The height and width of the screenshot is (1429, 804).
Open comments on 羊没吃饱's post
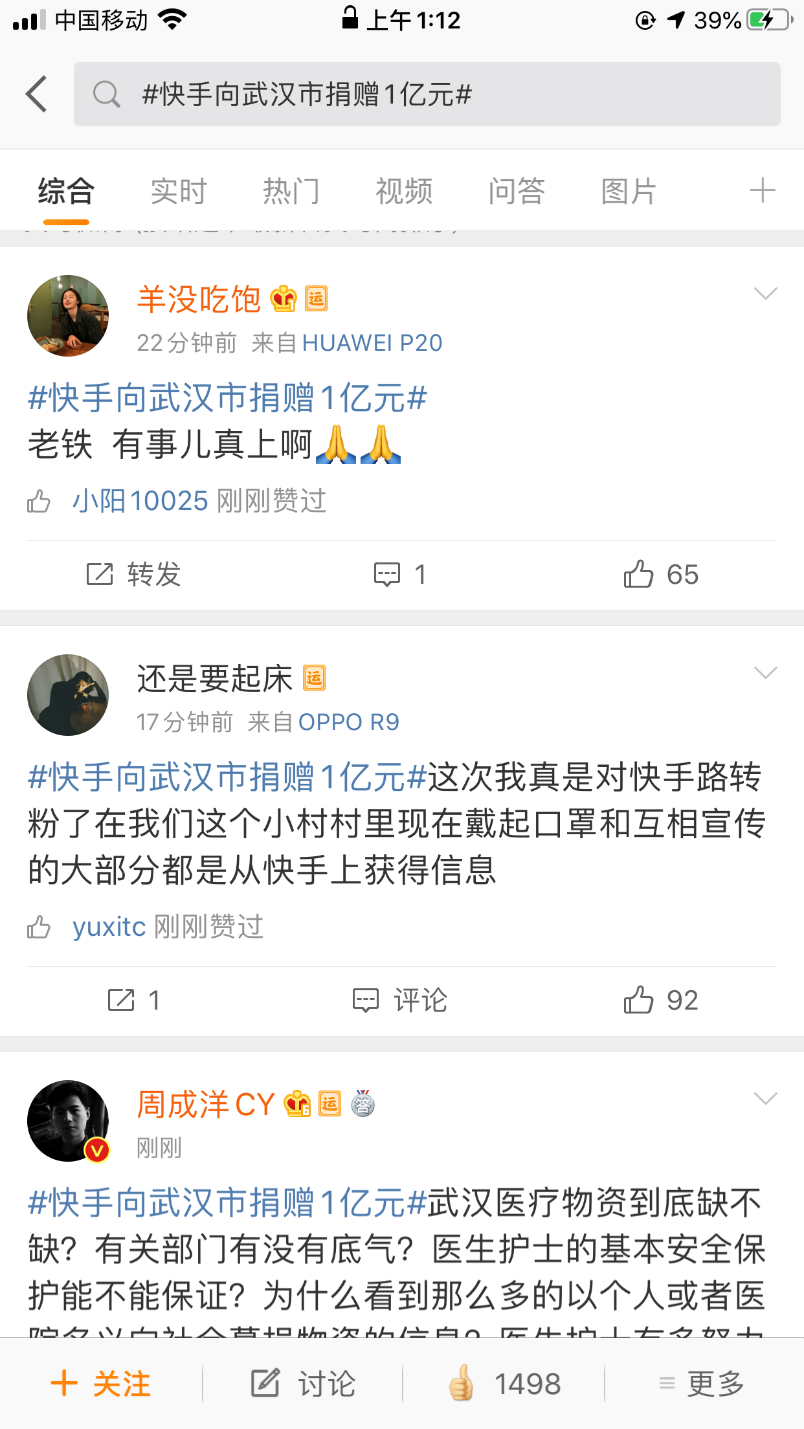click(x=400, y=574)
